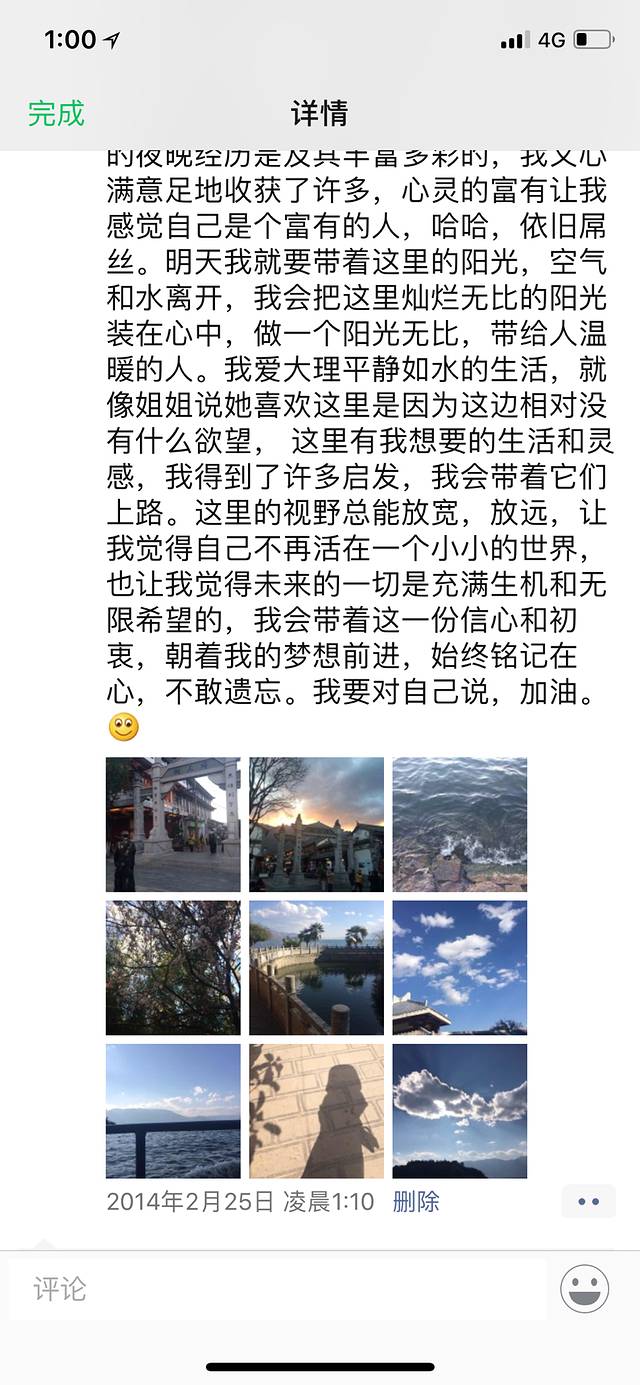This screenshot has height=1385, width=640.
Task: Tap the 评论 comment input field
Action: click(278, 1289)
